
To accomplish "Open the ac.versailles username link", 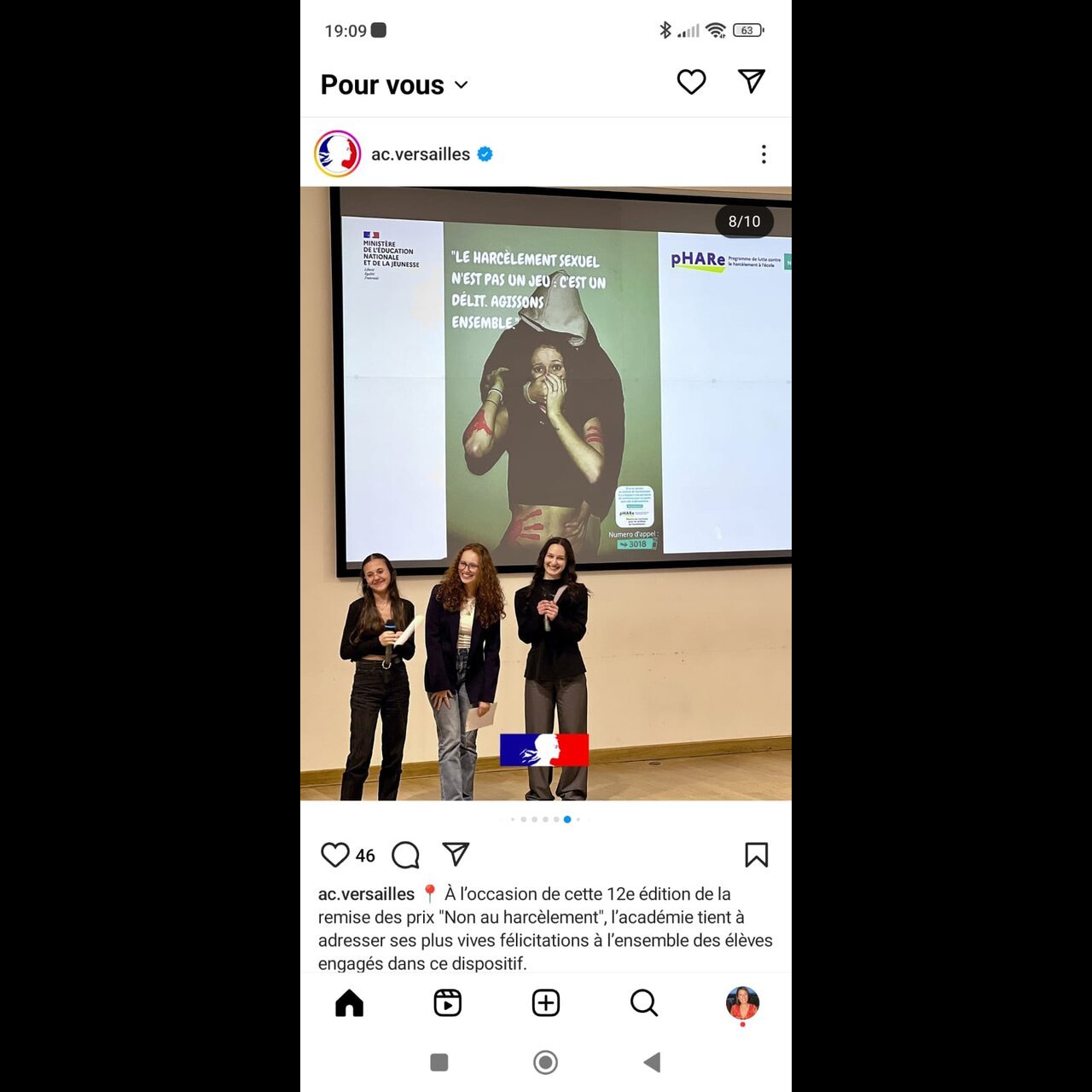I will coord(420,154).
